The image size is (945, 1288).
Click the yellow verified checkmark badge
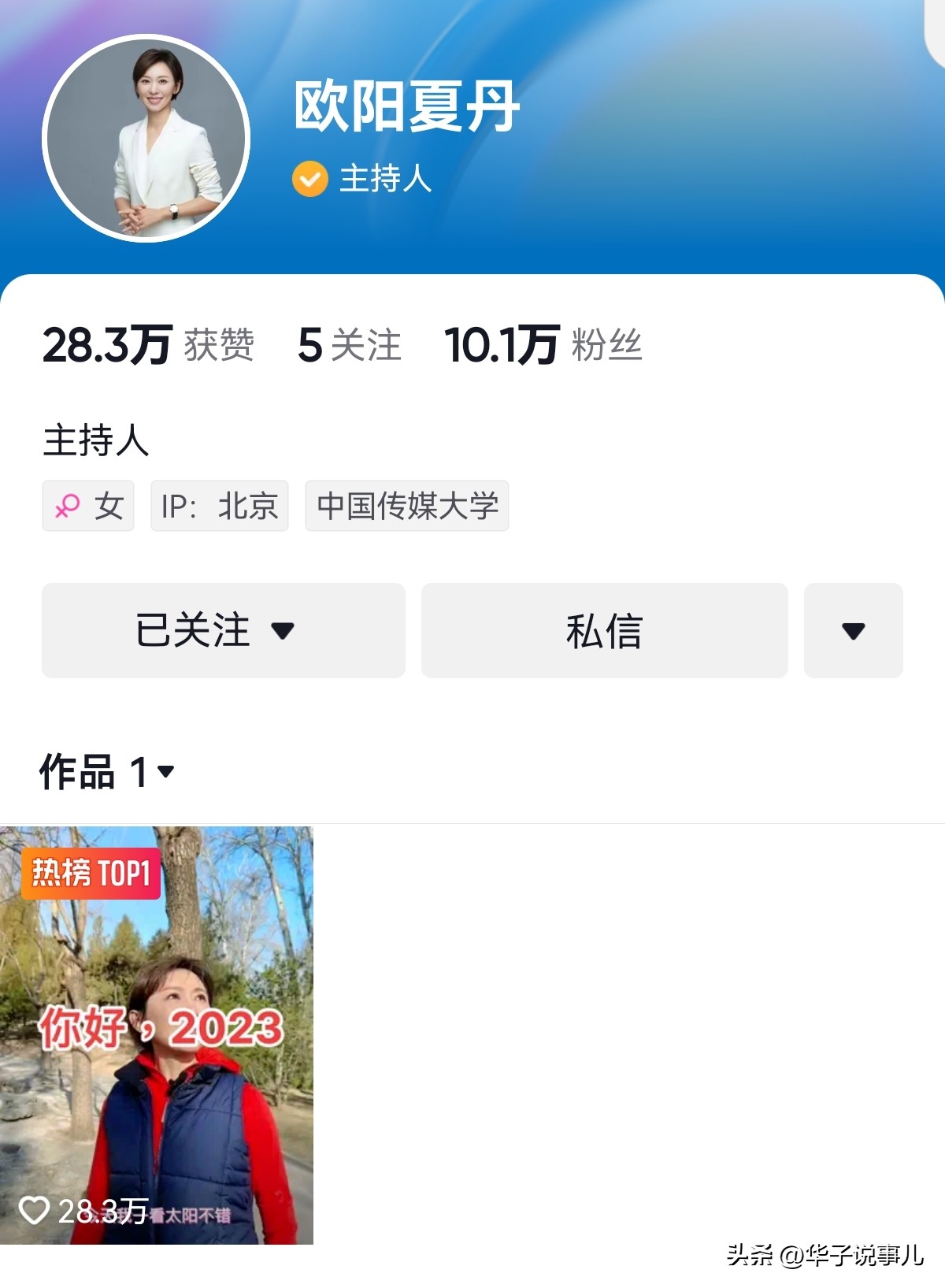point(310,178)
